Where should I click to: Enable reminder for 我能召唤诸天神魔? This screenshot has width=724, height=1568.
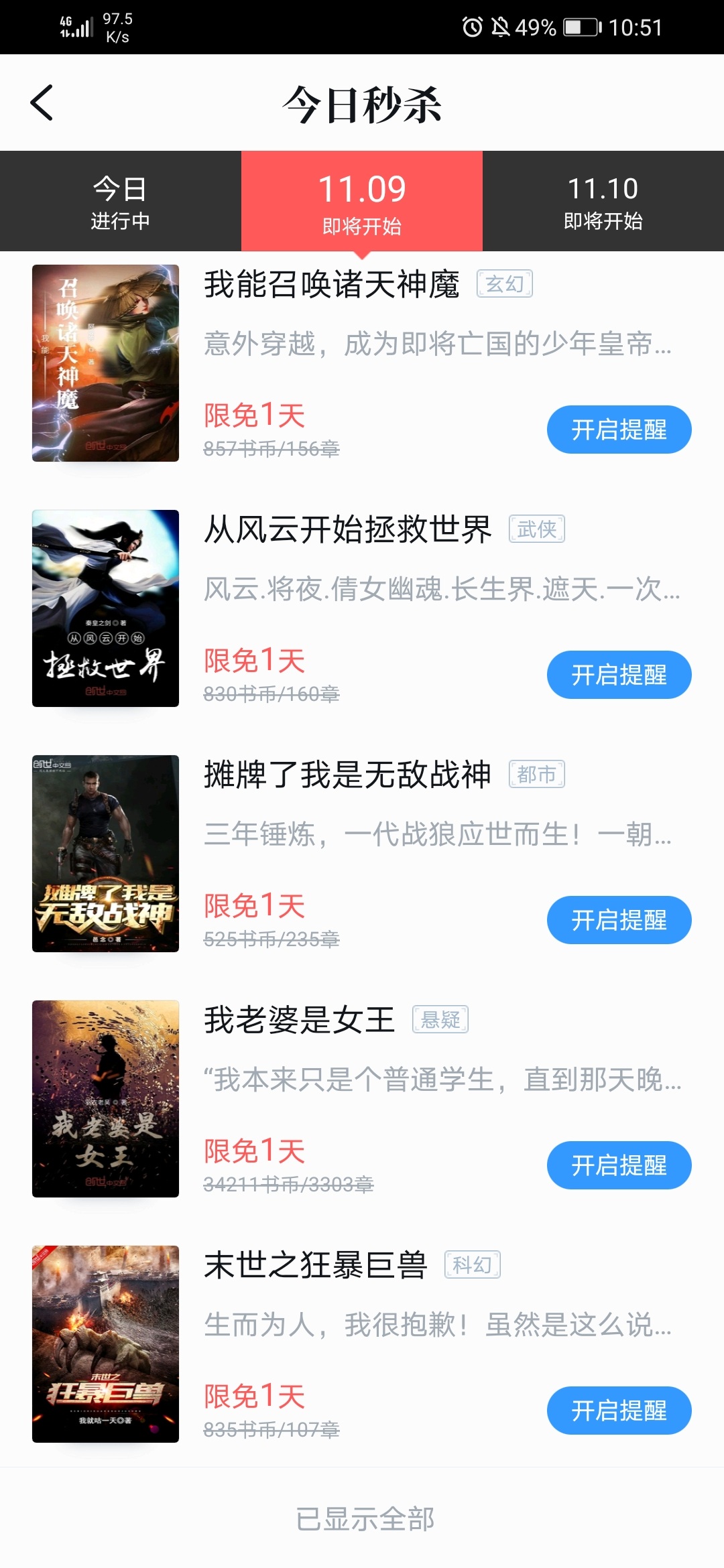(x=619, y=430)
